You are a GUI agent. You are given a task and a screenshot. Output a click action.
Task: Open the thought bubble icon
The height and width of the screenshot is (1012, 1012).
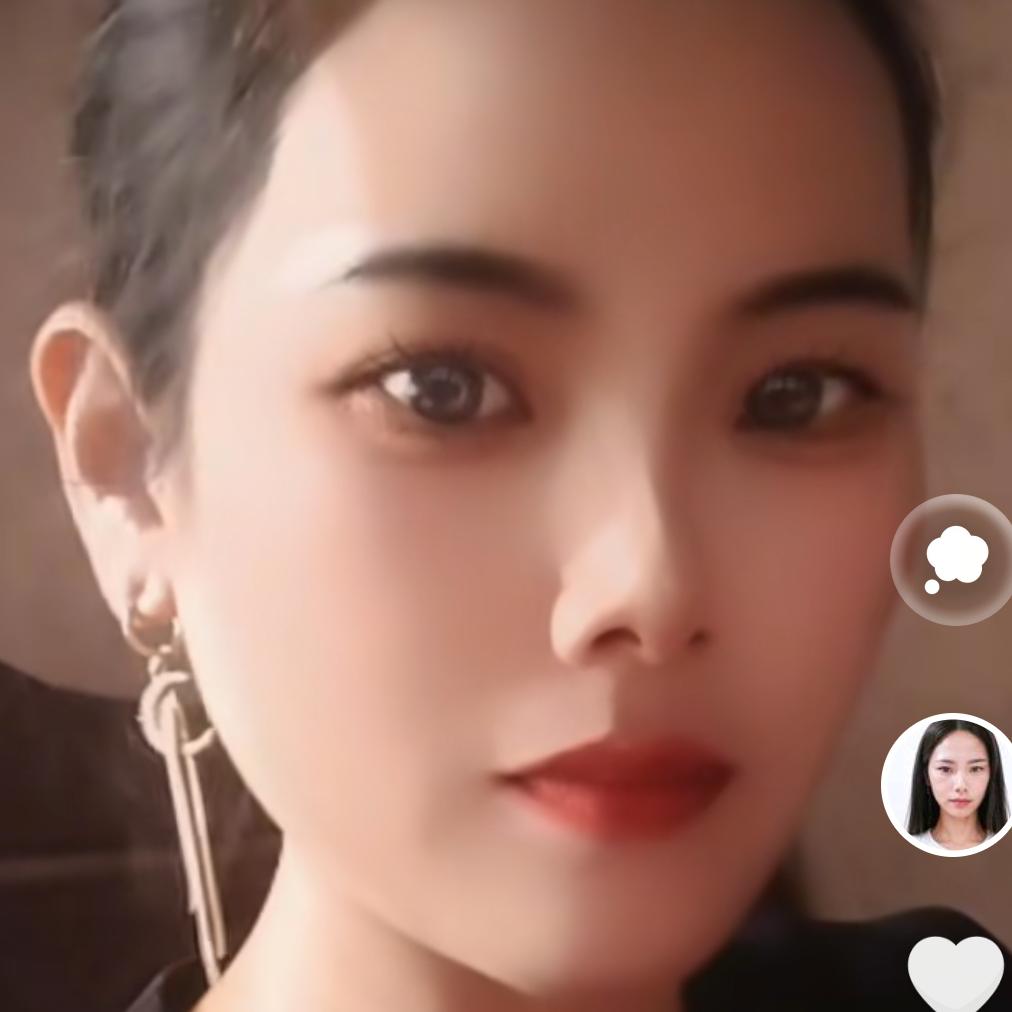pos(953,558)
